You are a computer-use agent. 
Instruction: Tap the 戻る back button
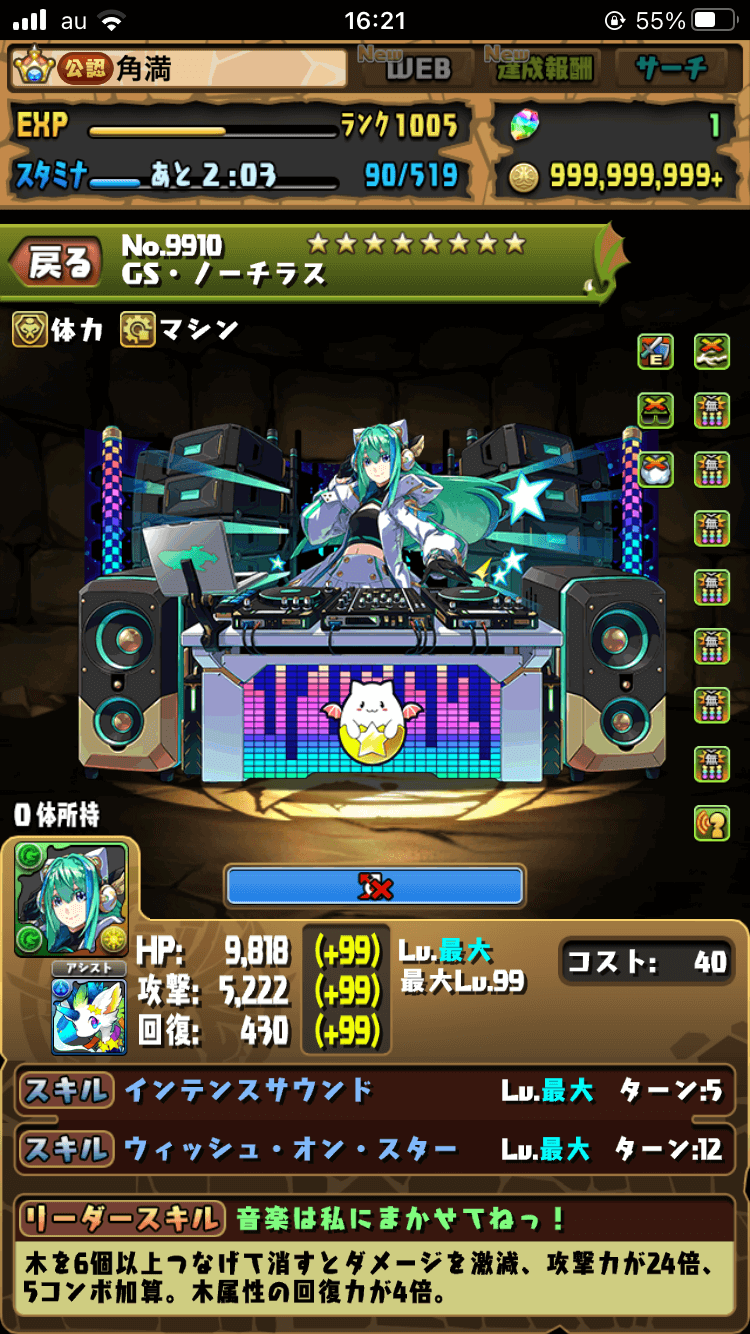(x=56, y=264)
